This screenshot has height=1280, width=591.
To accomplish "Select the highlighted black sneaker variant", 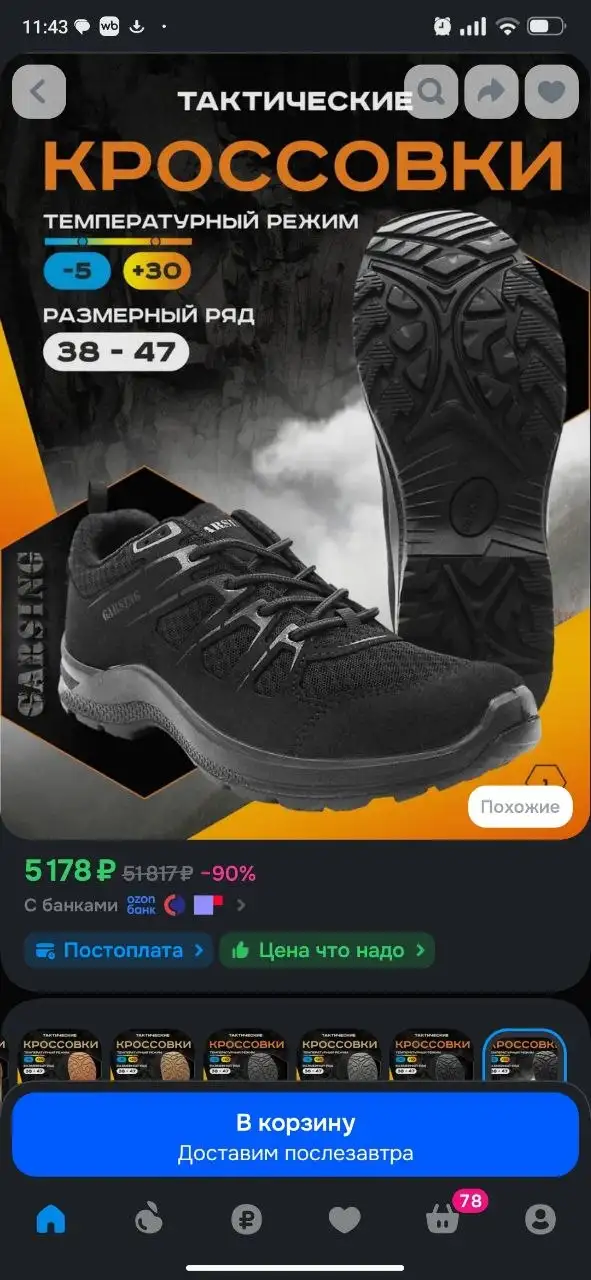I will [525, 1056].
